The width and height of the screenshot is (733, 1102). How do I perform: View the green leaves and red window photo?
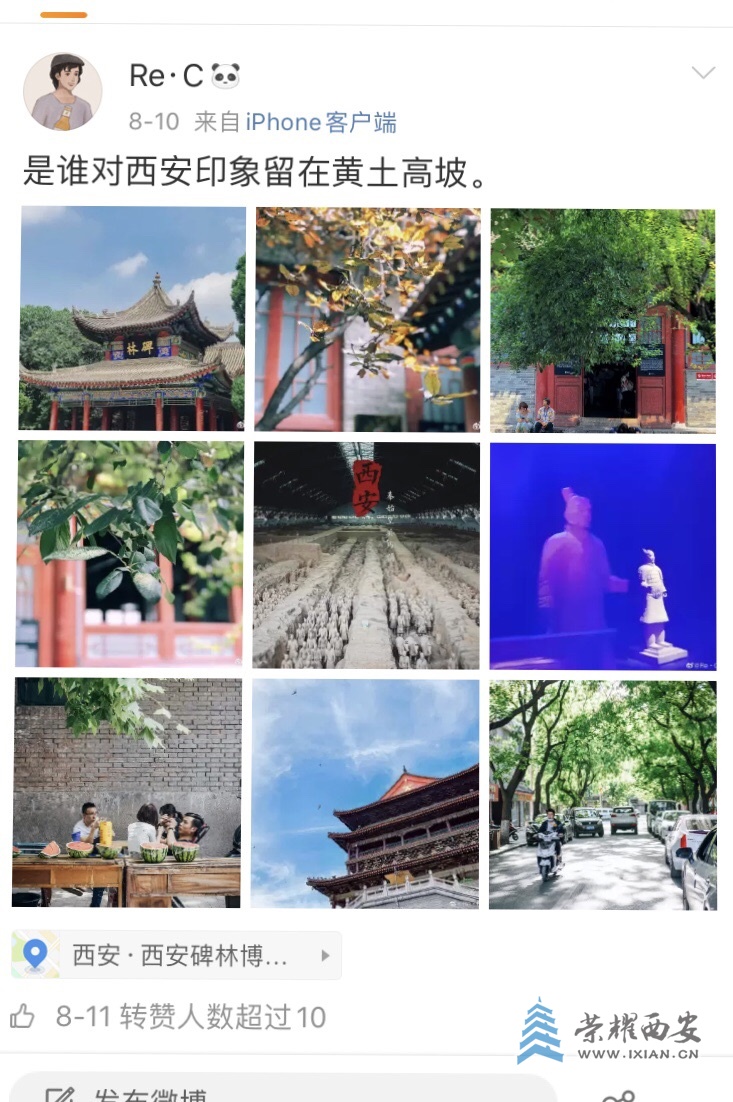[130, 554]
